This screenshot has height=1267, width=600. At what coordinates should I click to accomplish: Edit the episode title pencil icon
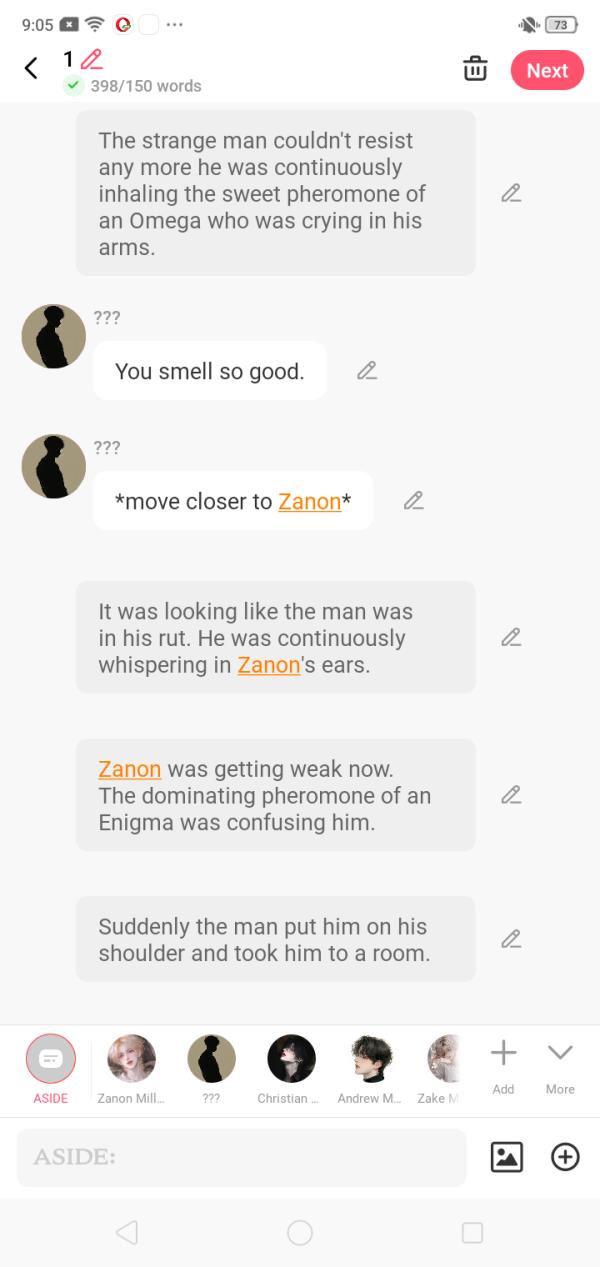[x=91, y=59]
